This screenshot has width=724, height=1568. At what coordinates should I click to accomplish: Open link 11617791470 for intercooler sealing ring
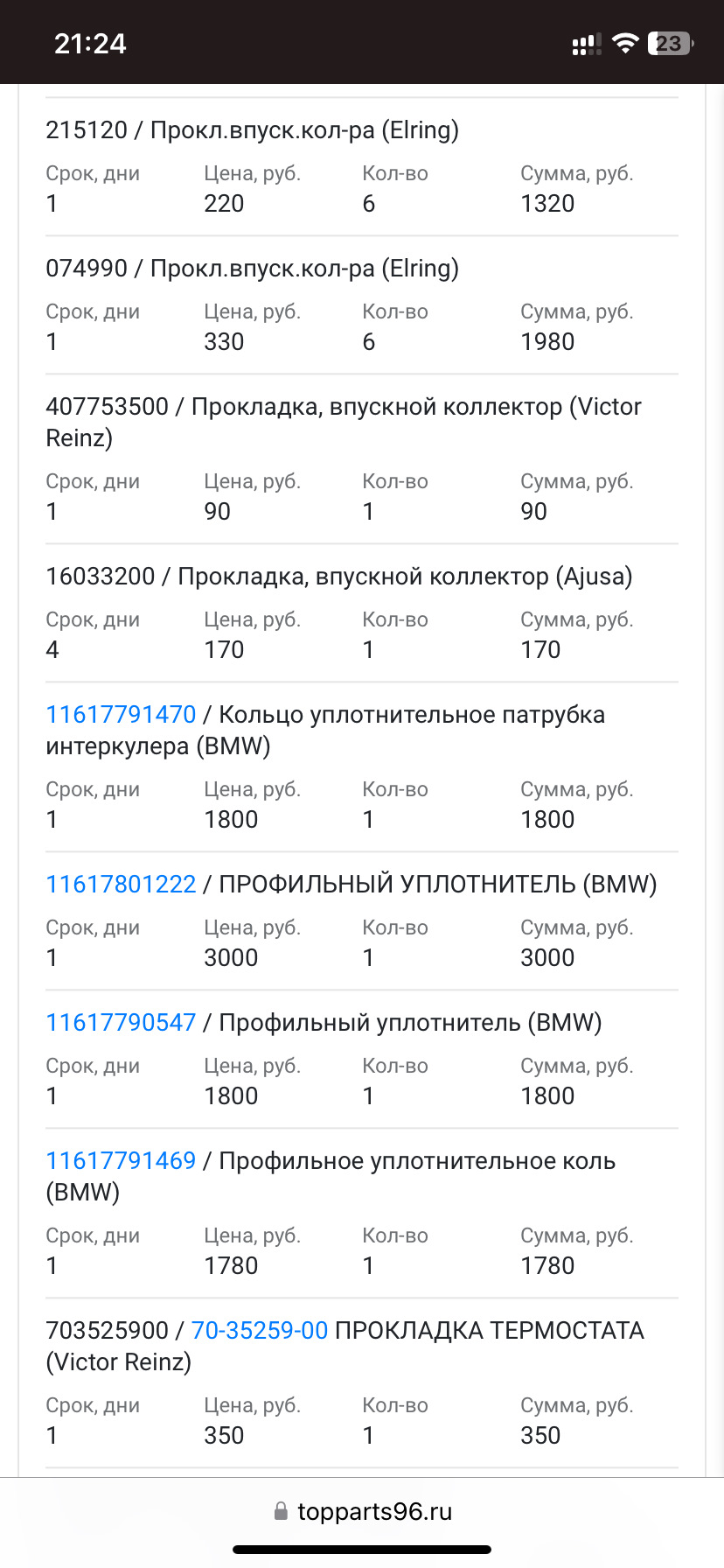[x=121, y=714]
